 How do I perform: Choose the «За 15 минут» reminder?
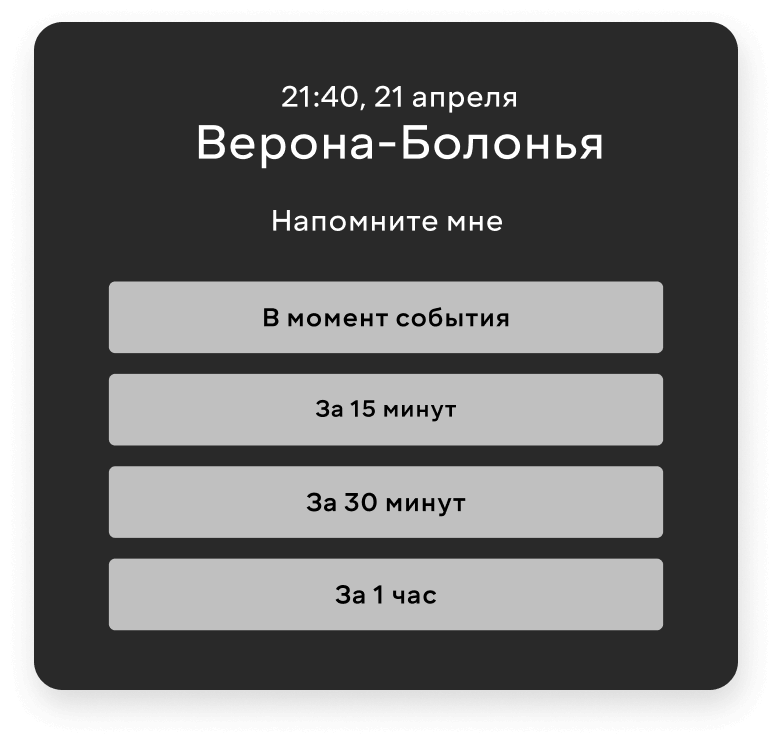[385, 410]
